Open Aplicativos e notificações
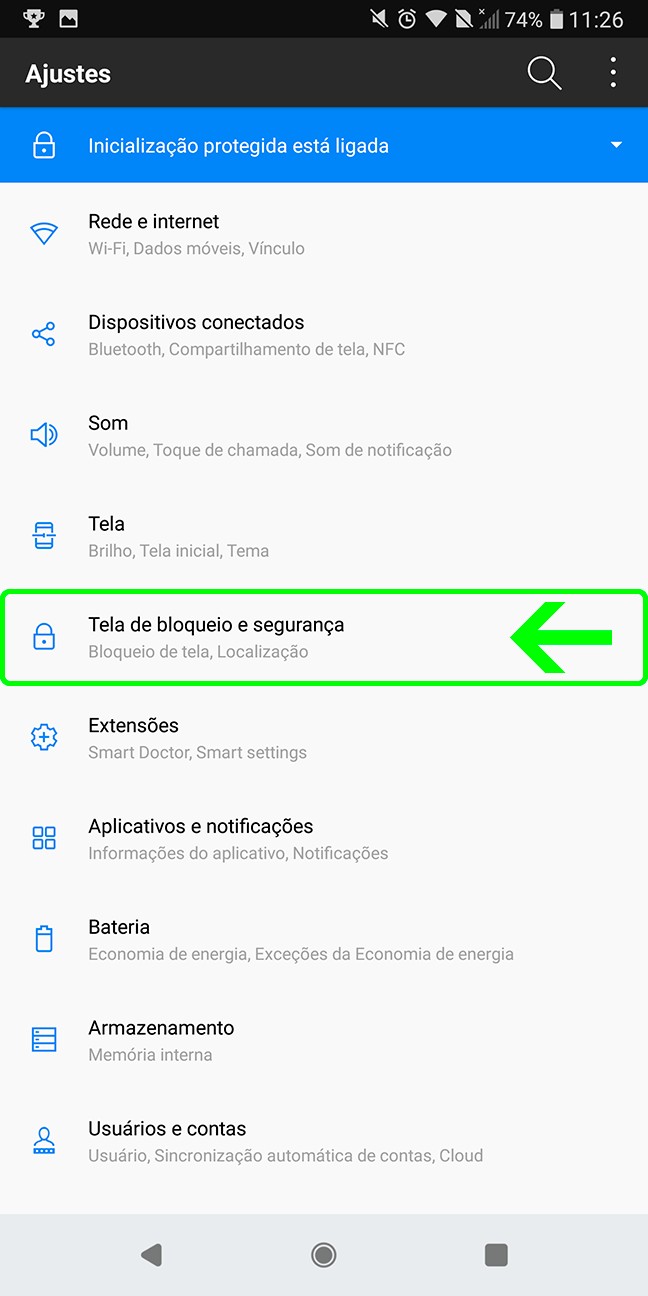The width and height of the screenshot is (648, 1296). [324, 840]
